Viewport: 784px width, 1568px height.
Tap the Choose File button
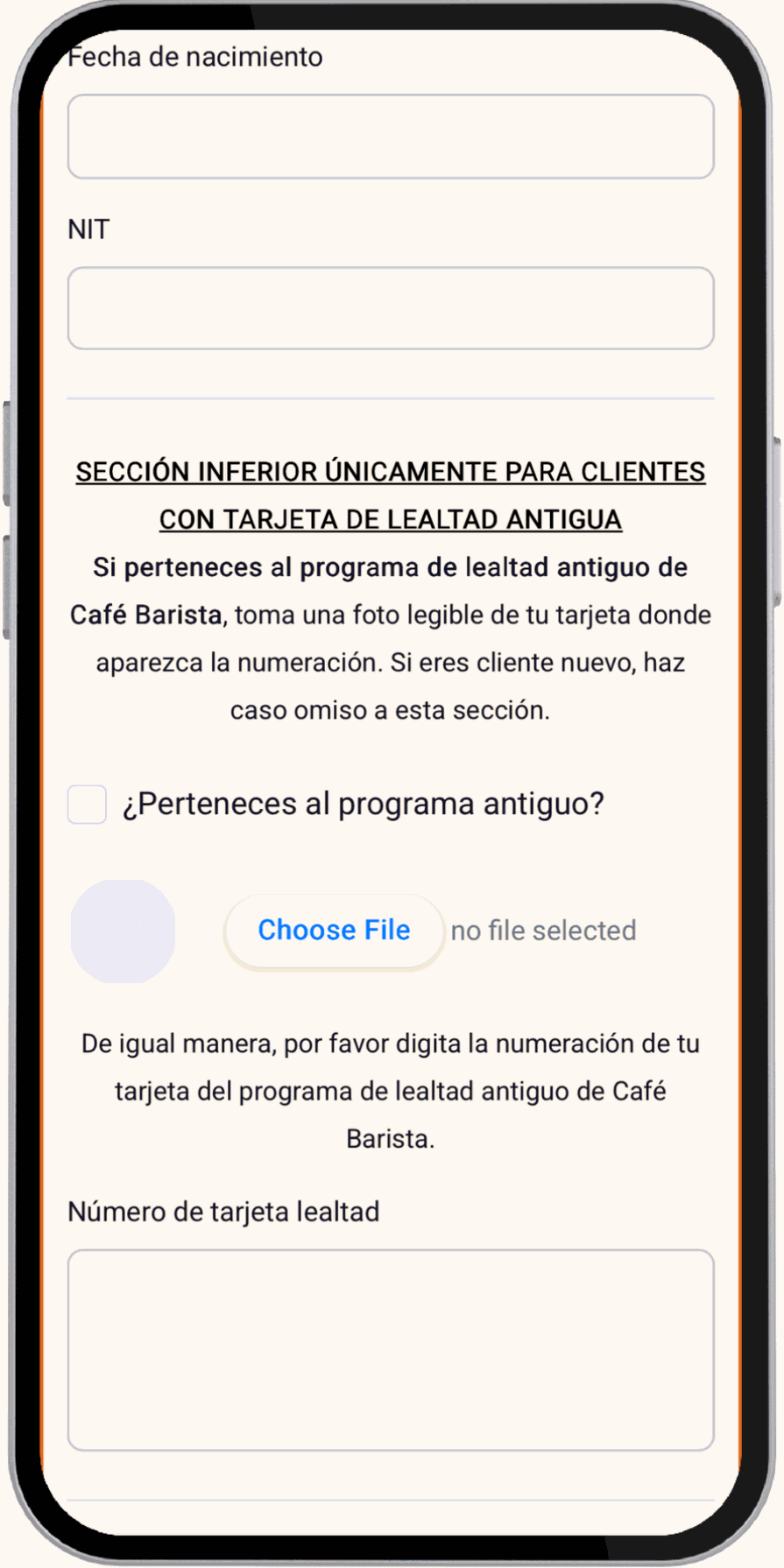(x=334, y=930)
